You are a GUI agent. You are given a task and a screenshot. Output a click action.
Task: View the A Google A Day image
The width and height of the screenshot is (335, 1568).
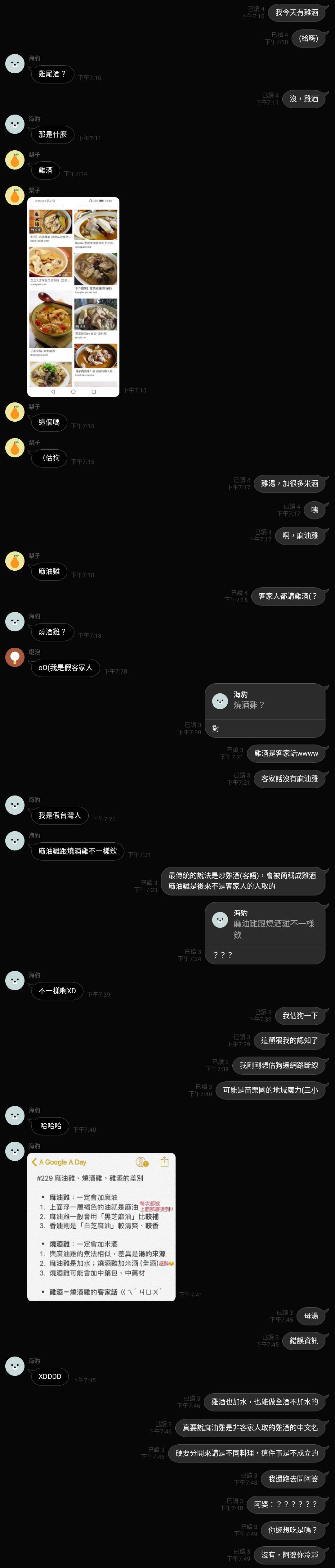click(x=101, y=1226)
